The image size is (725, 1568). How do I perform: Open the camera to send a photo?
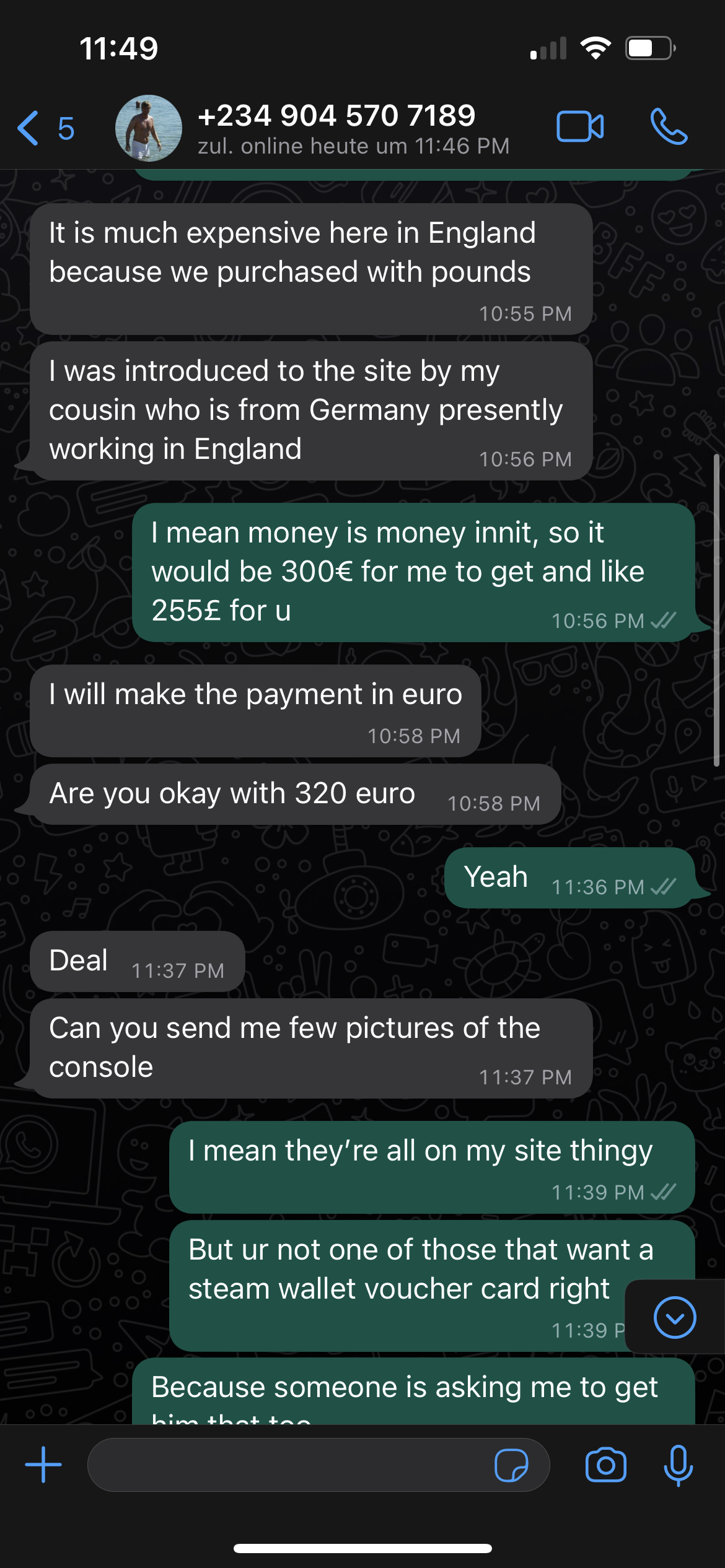(605, 1465)
